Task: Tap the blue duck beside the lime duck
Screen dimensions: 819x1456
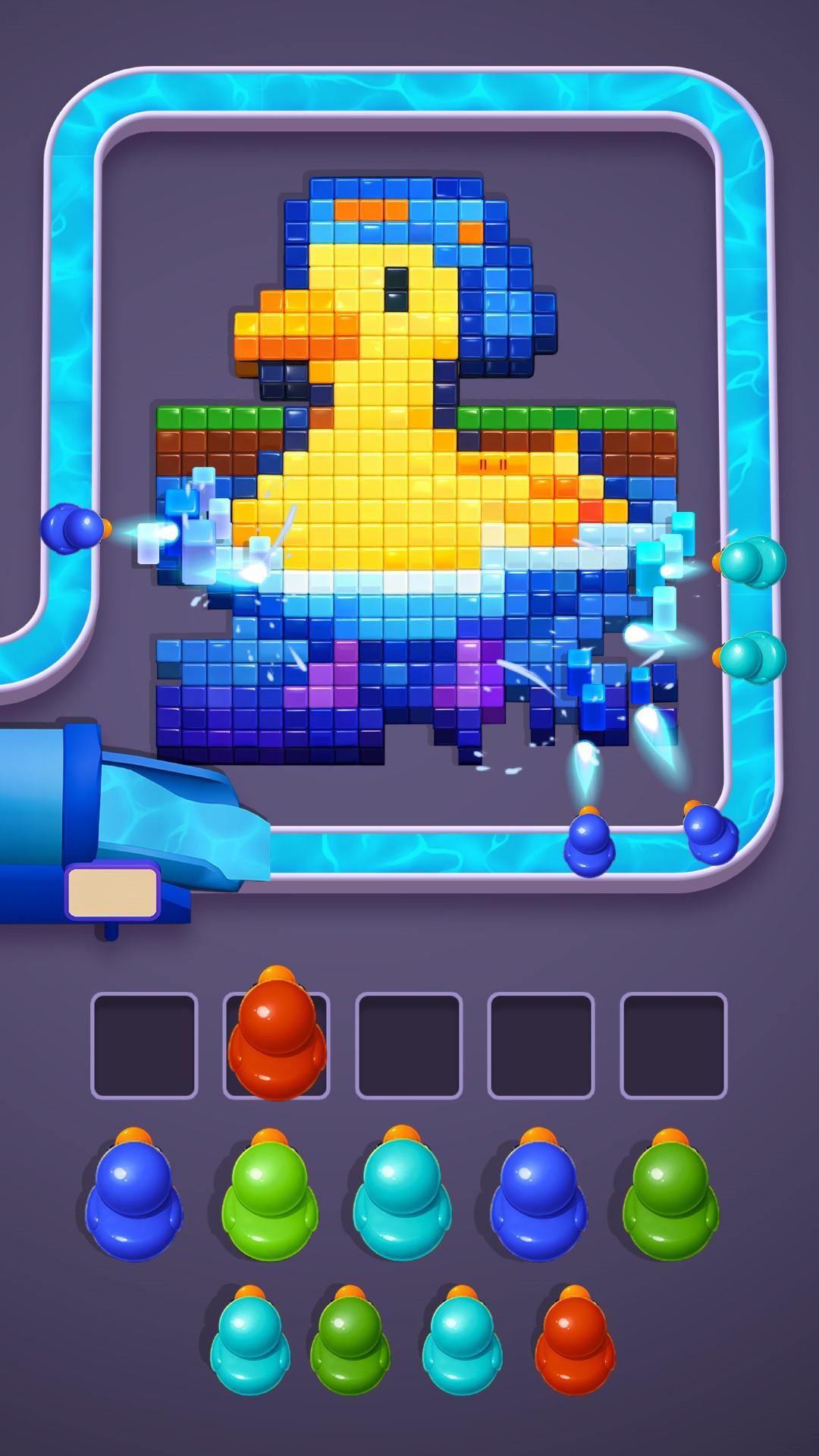Action: tap(133, 1198)
